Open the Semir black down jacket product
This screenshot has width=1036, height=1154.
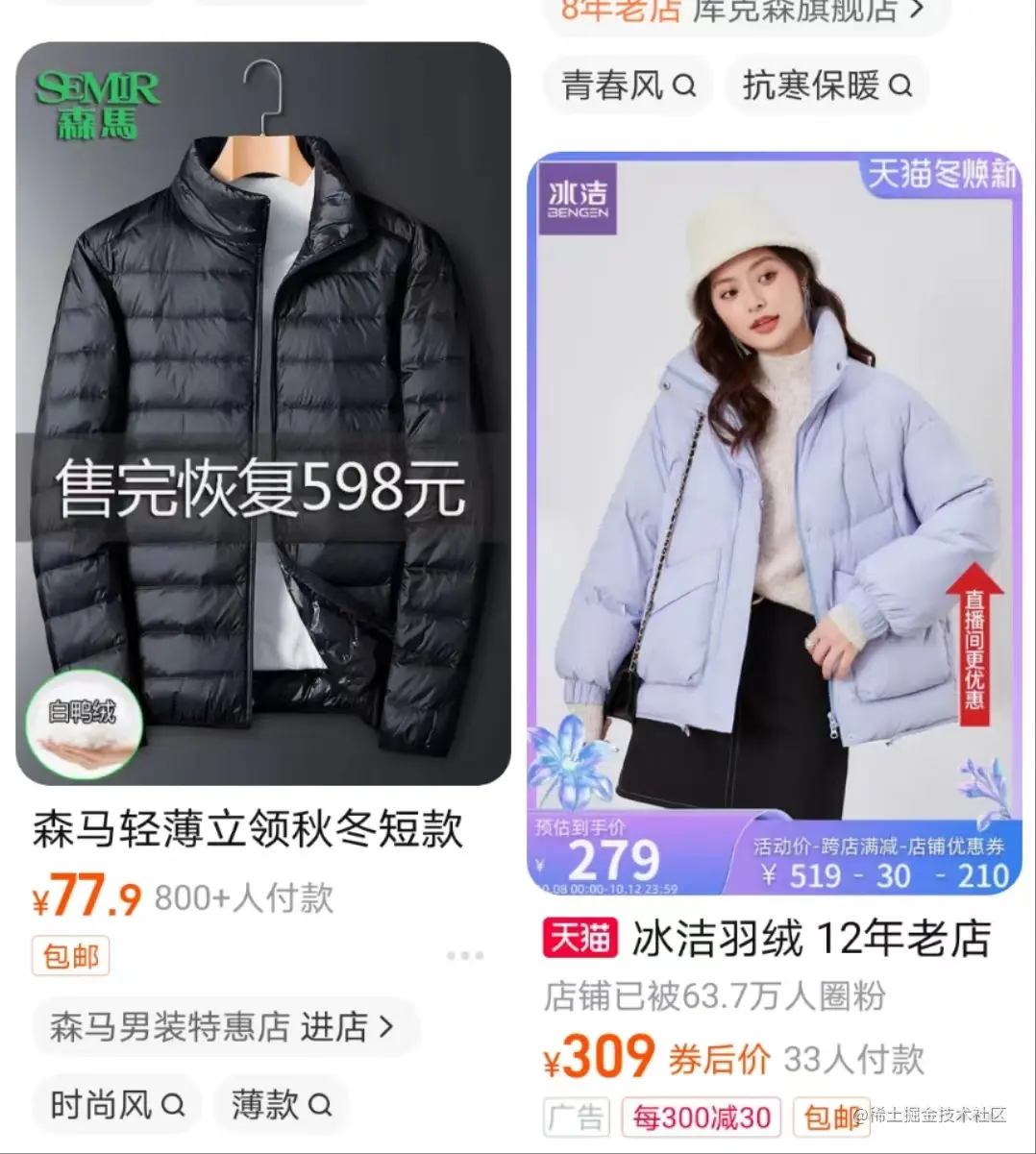(x=262, y=413)
